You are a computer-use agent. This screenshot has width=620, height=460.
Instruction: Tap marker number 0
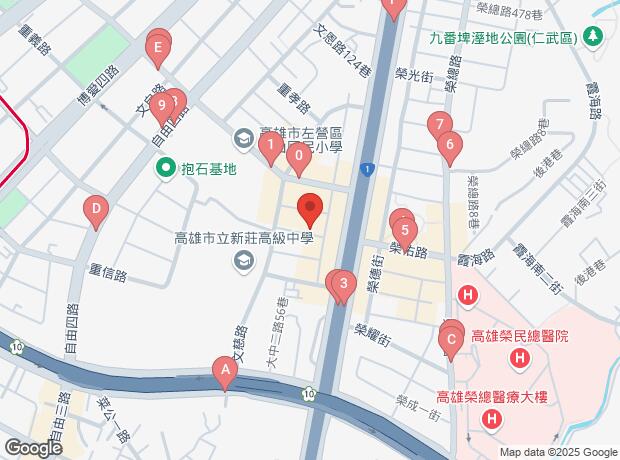tap(298, 155)
